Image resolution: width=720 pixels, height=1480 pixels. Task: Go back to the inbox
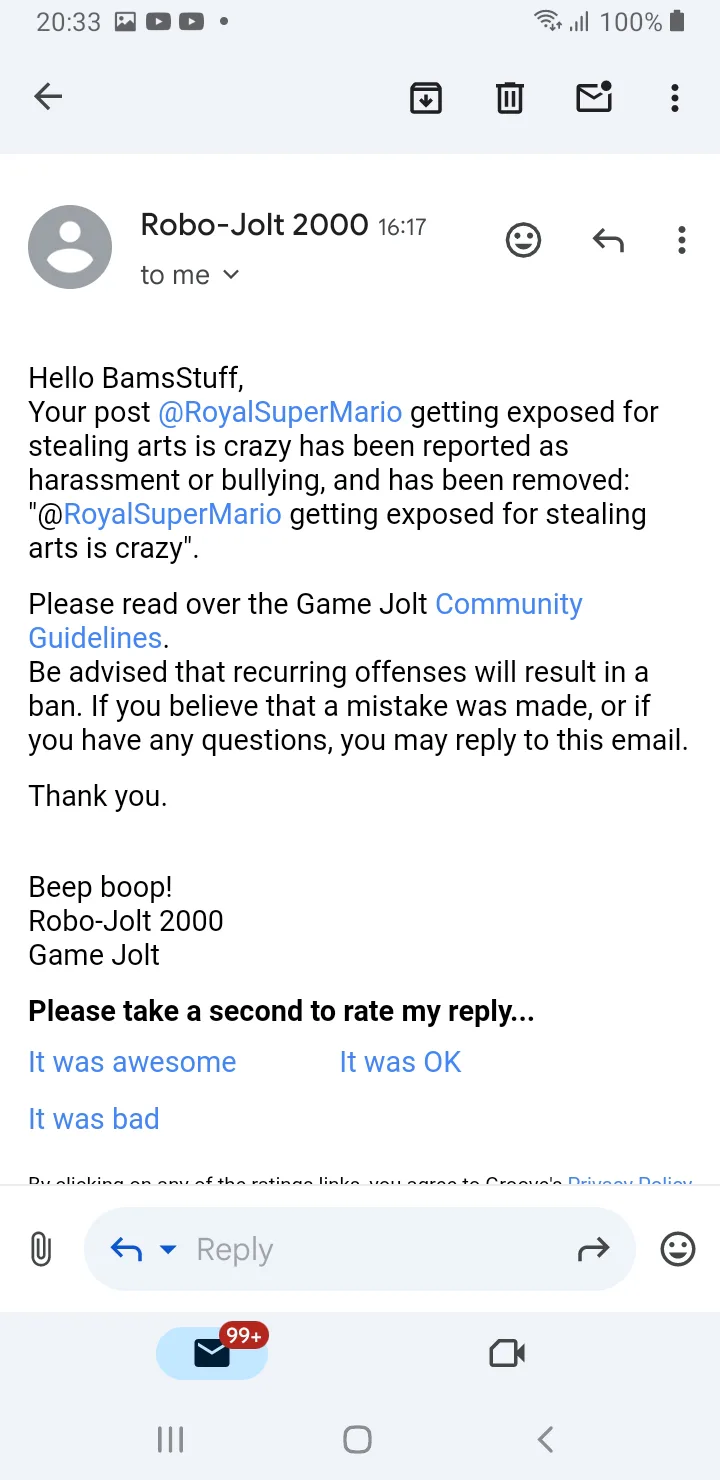tap(48, 97)
